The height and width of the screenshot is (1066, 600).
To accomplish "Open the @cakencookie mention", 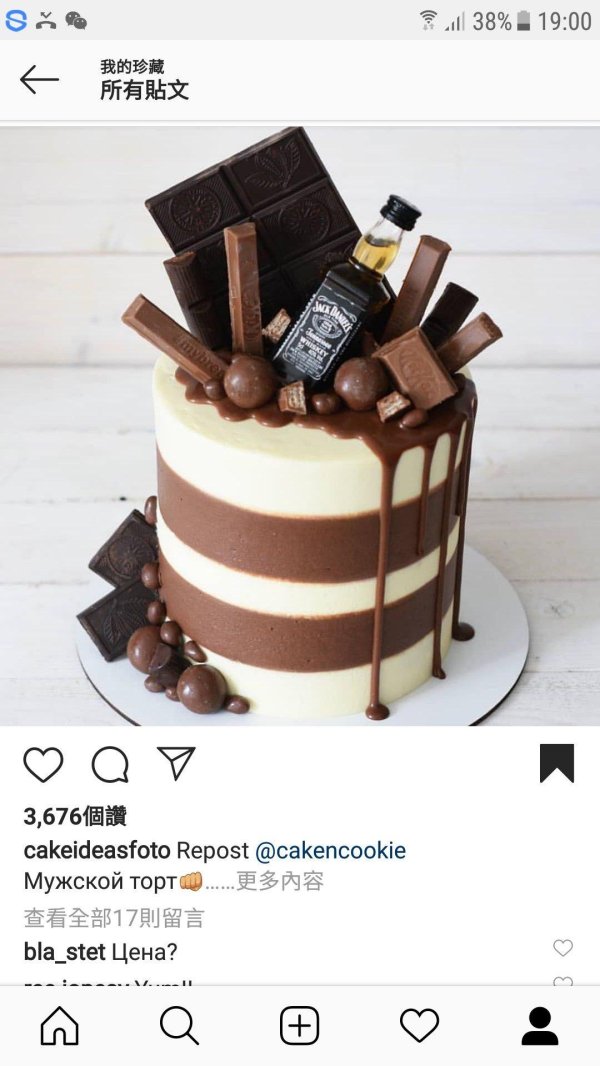I will point(330,851).
